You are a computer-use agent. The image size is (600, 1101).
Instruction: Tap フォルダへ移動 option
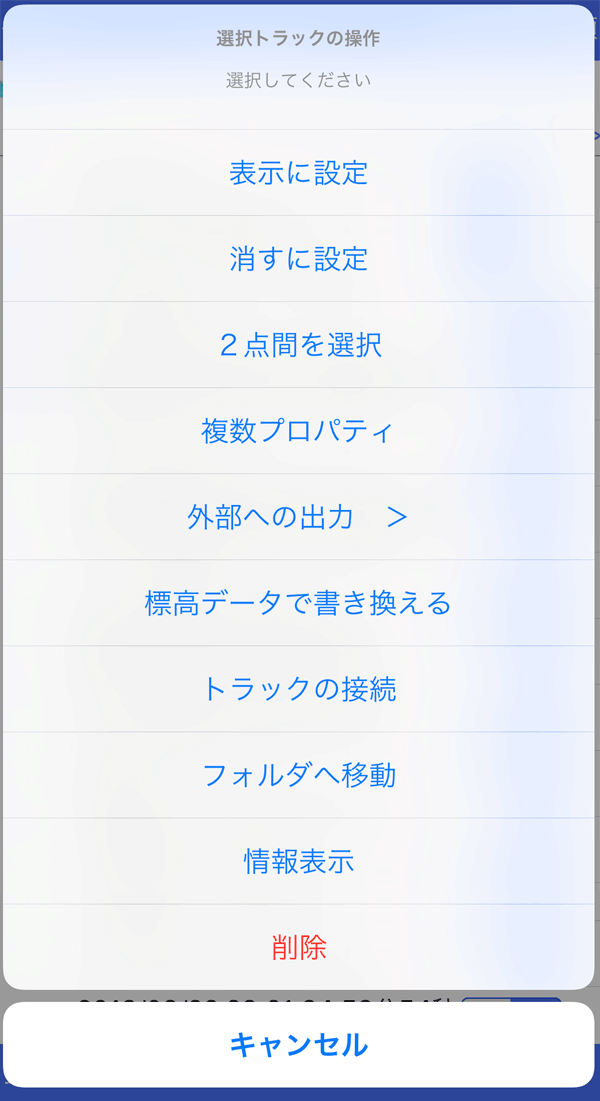click(299, 775)
